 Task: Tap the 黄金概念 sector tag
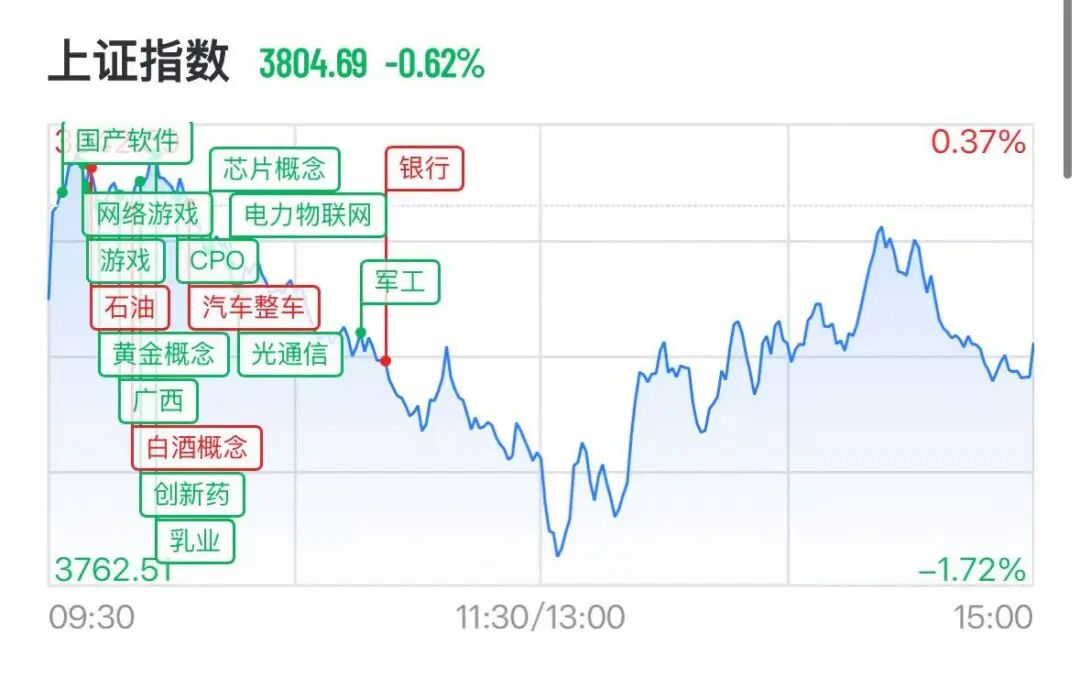[x=163, y=354]
